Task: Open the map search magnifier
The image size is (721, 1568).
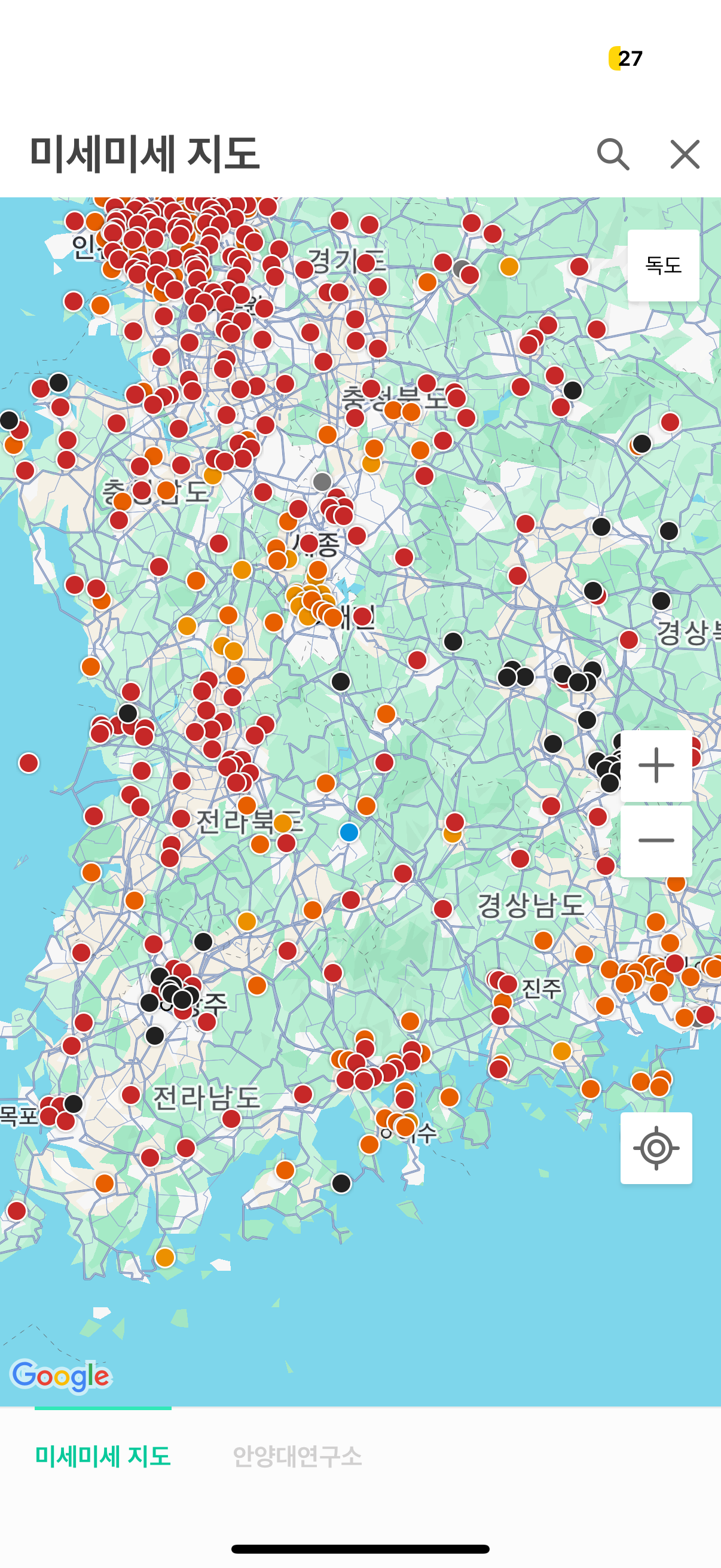Action: [x=612, y=154]
